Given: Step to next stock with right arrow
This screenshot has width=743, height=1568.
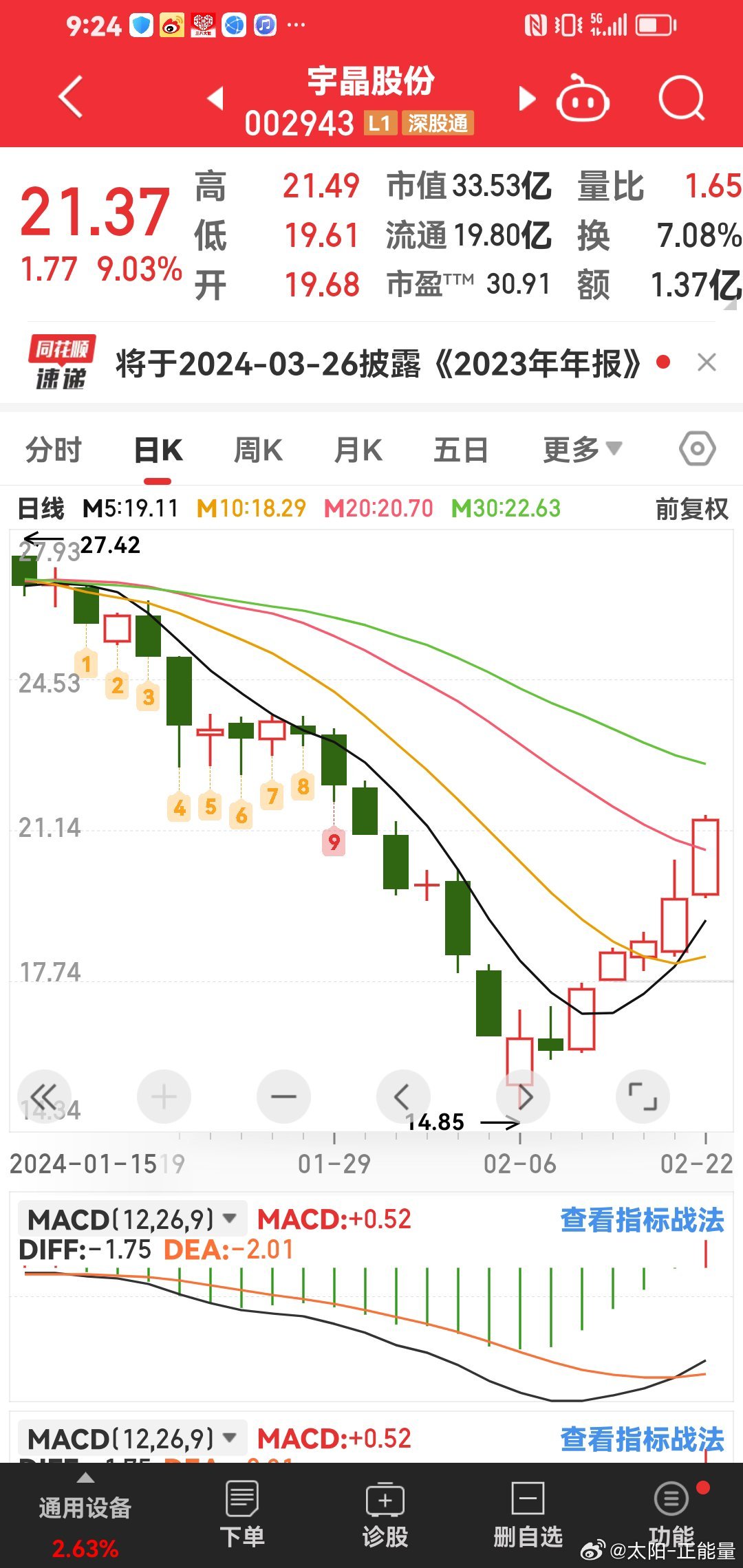Looking at the screenshot, I should 526,98.
